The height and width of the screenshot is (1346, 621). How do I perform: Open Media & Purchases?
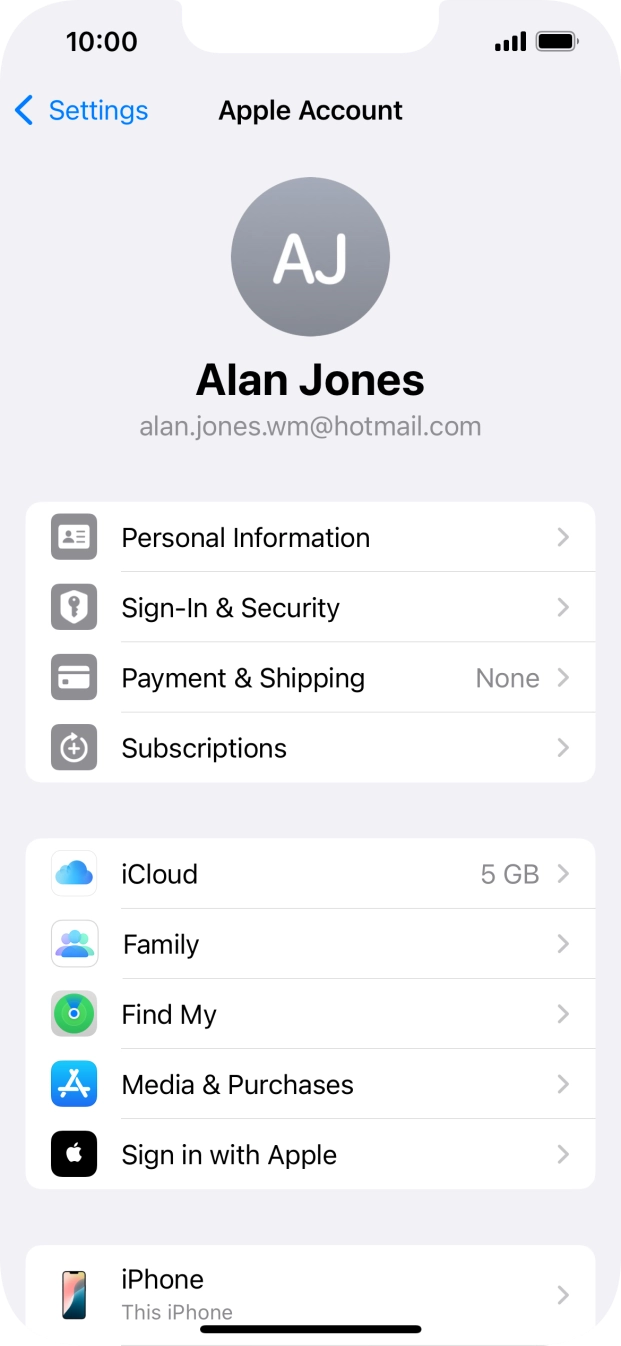coord(310,1084)
